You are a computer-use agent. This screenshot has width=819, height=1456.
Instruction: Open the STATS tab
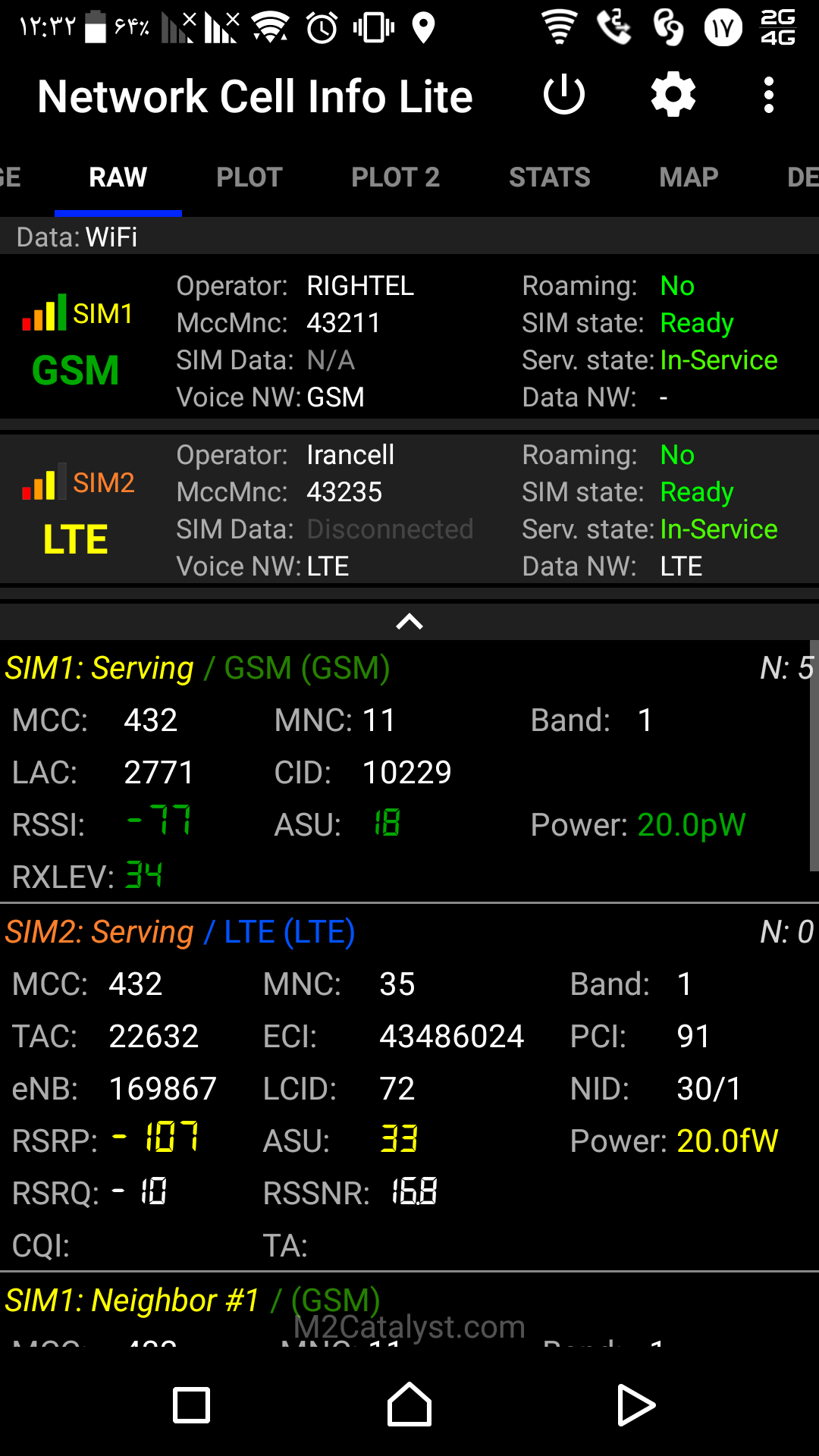(550, 177)
